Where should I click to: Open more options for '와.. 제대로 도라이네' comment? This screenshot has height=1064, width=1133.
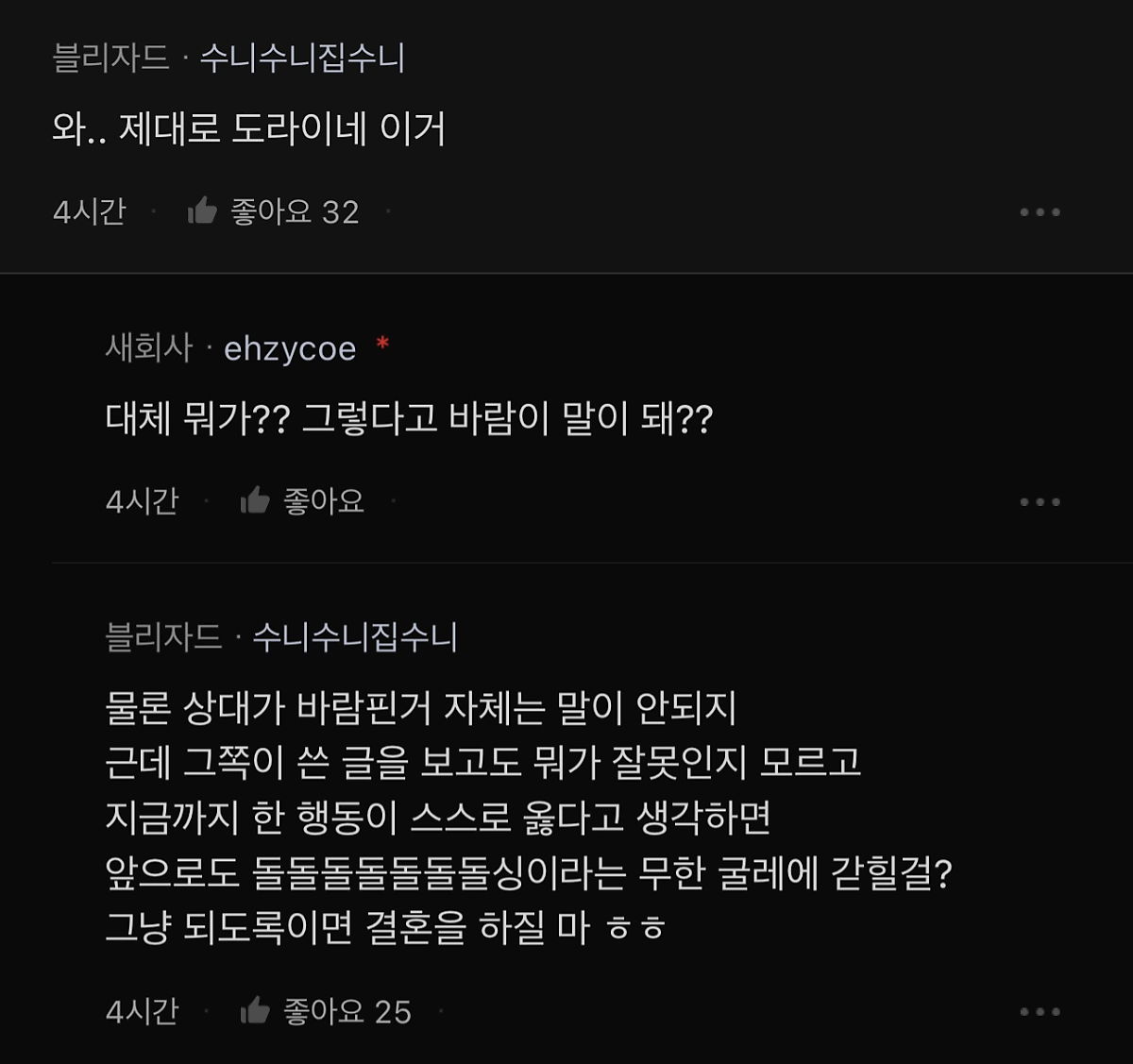(1040, 212)
